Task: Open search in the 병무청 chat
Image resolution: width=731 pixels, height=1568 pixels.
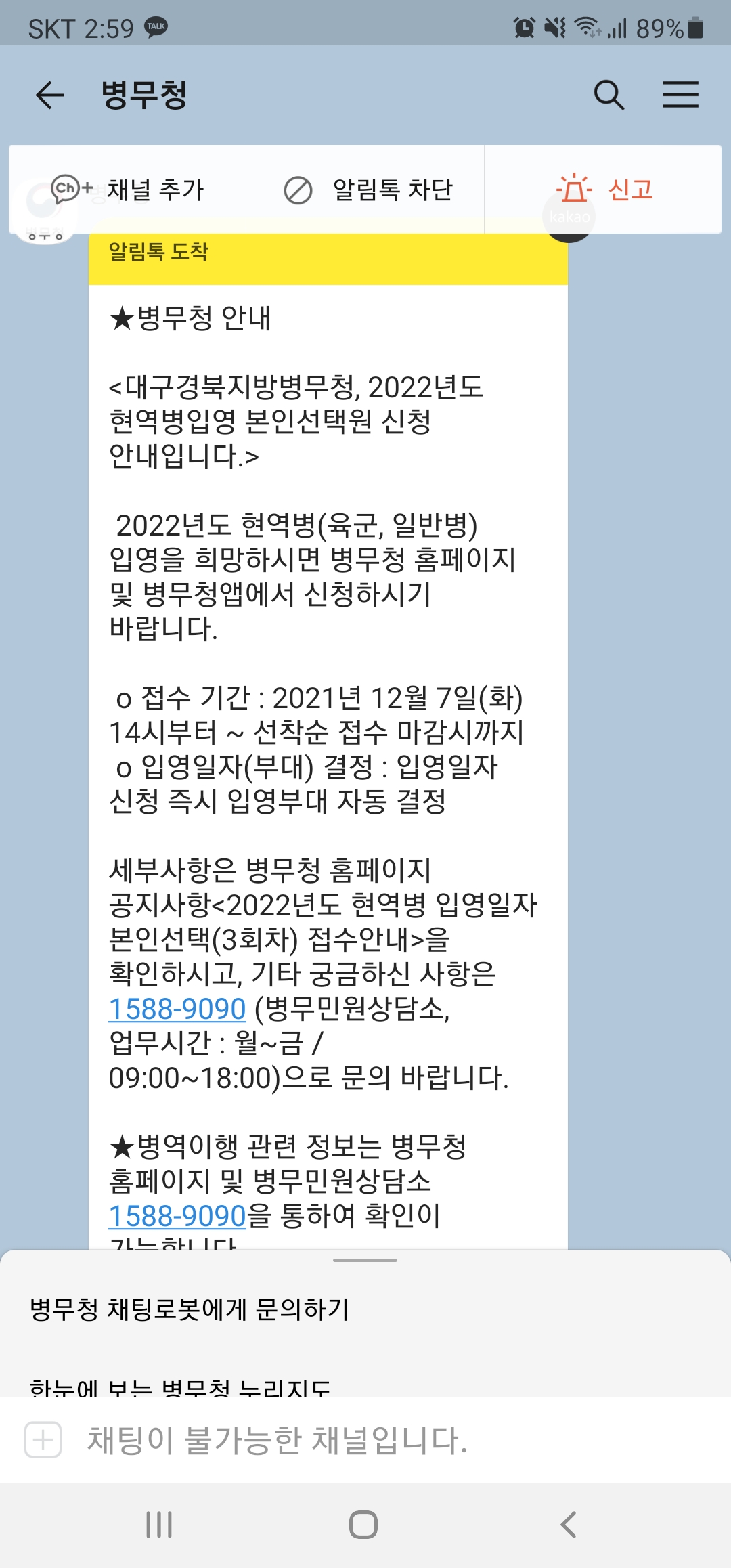Action: click(608, 95)
